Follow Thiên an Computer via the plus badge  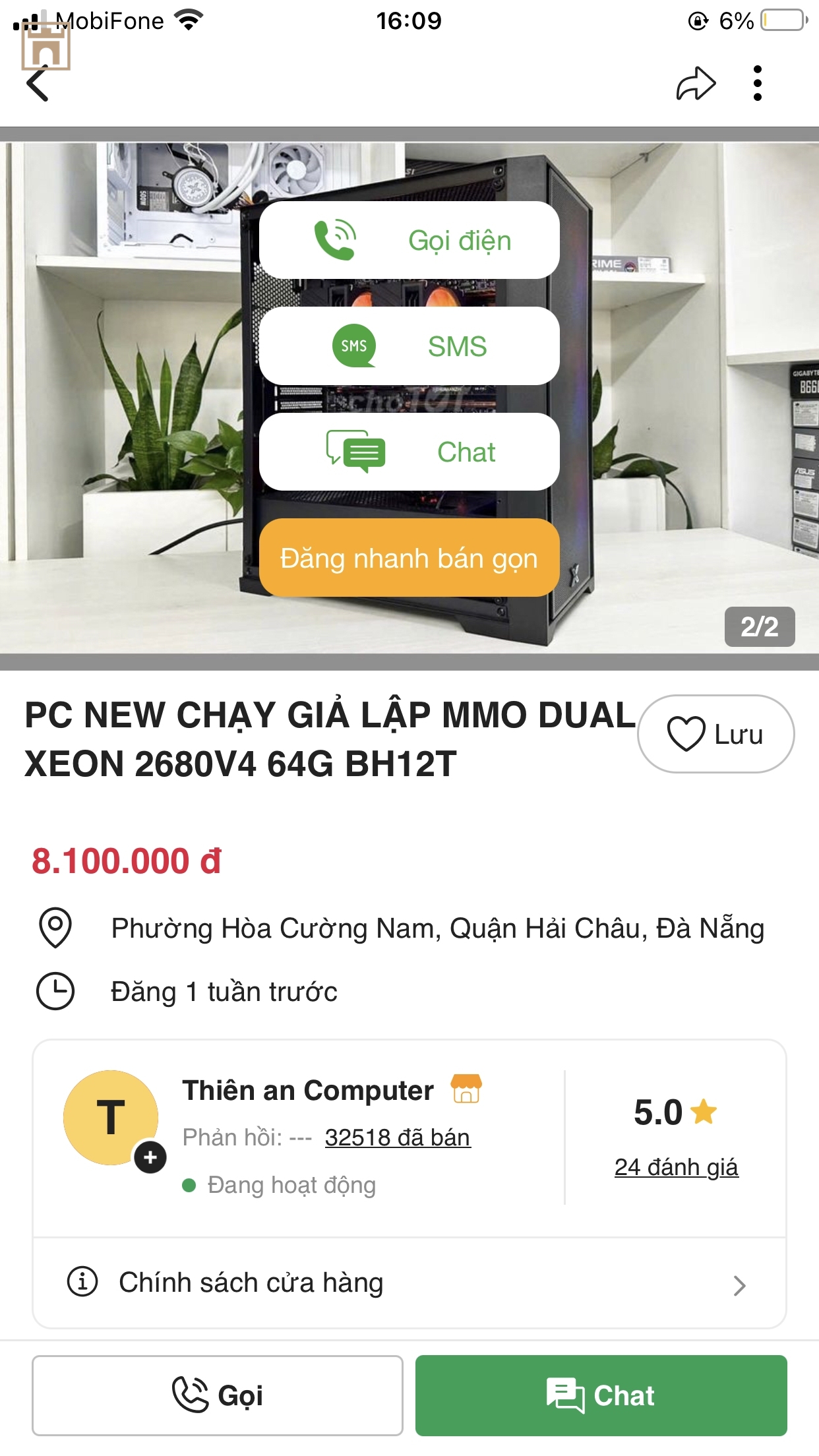click(x=150, y=1157)
